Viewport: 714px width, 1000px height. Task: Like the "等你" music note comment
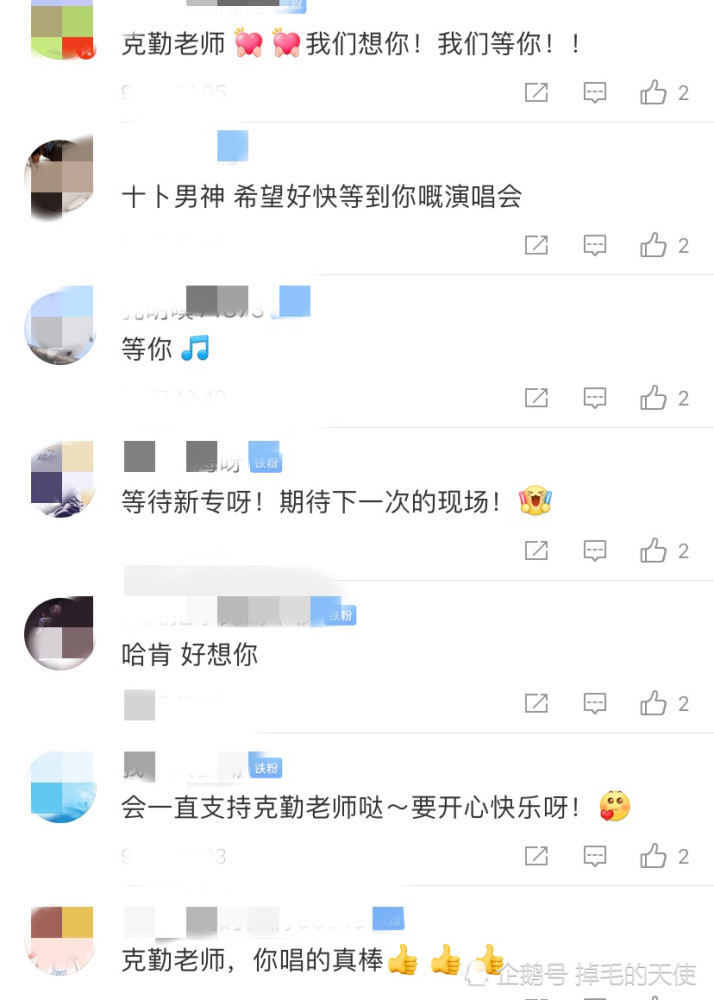[x=654, y=398]
